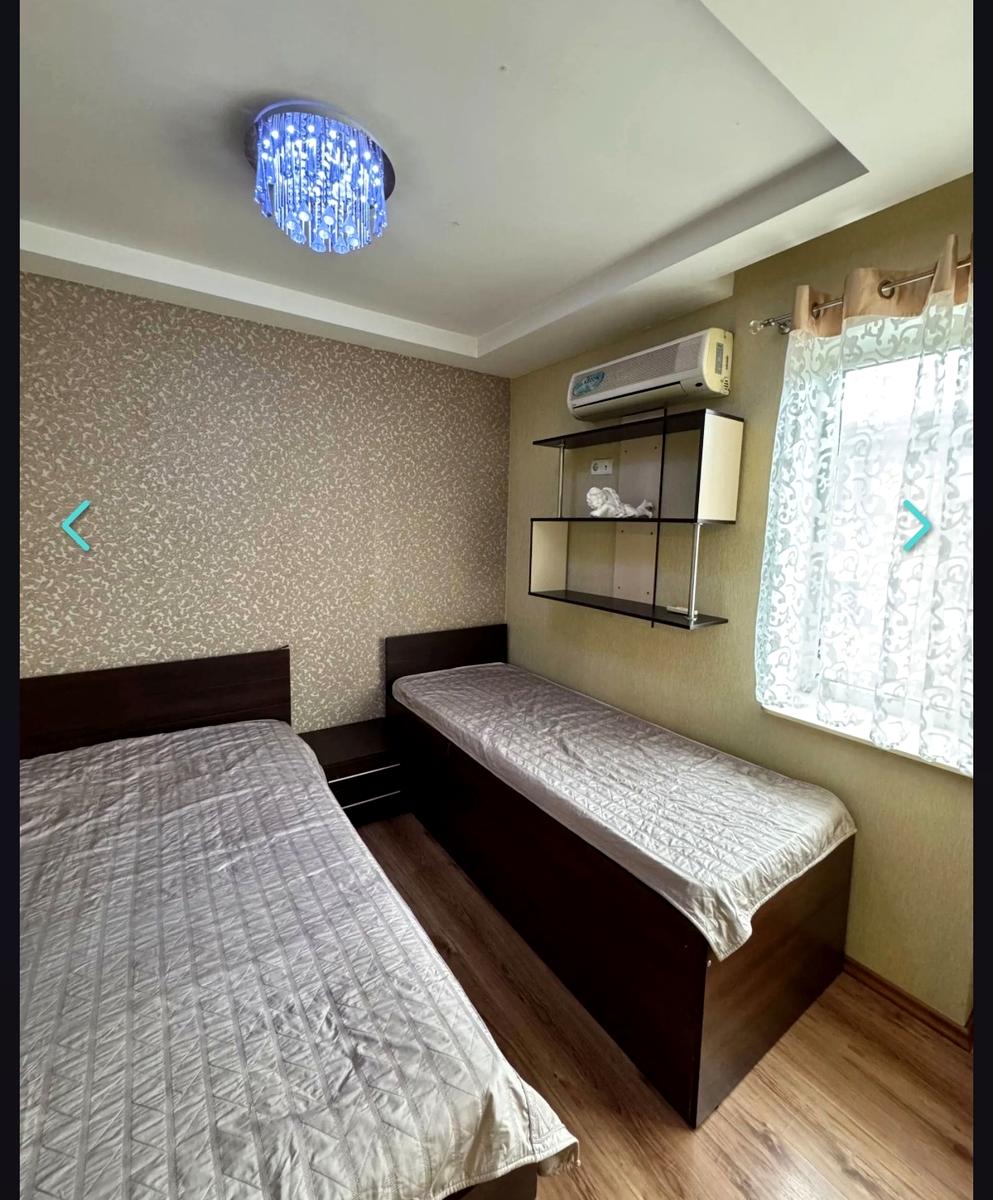Go to the next photo
The image size is (993, 1200).
point(916,526)
